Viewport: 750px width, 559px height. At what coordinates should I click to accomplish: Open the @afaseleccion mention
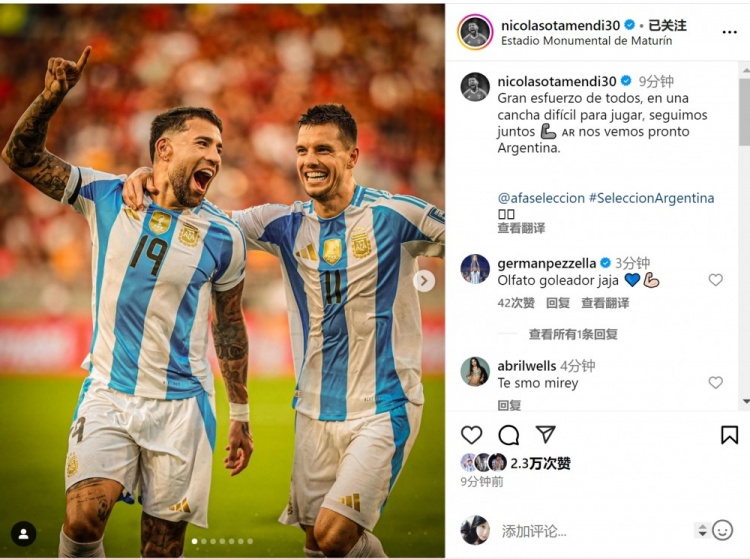point(540,198)
